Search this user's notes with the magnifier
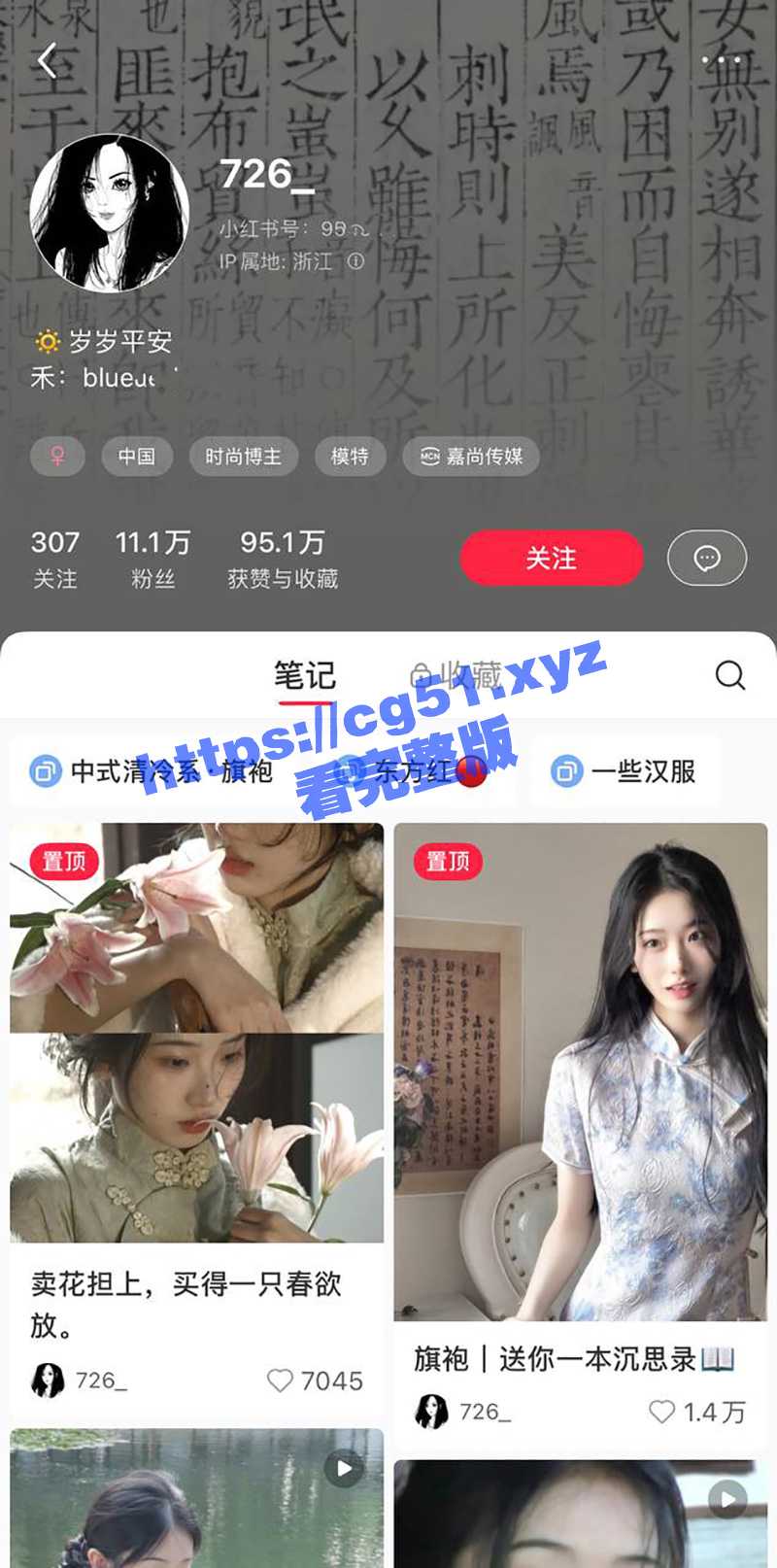777x1568 pixels. [729, 675]
